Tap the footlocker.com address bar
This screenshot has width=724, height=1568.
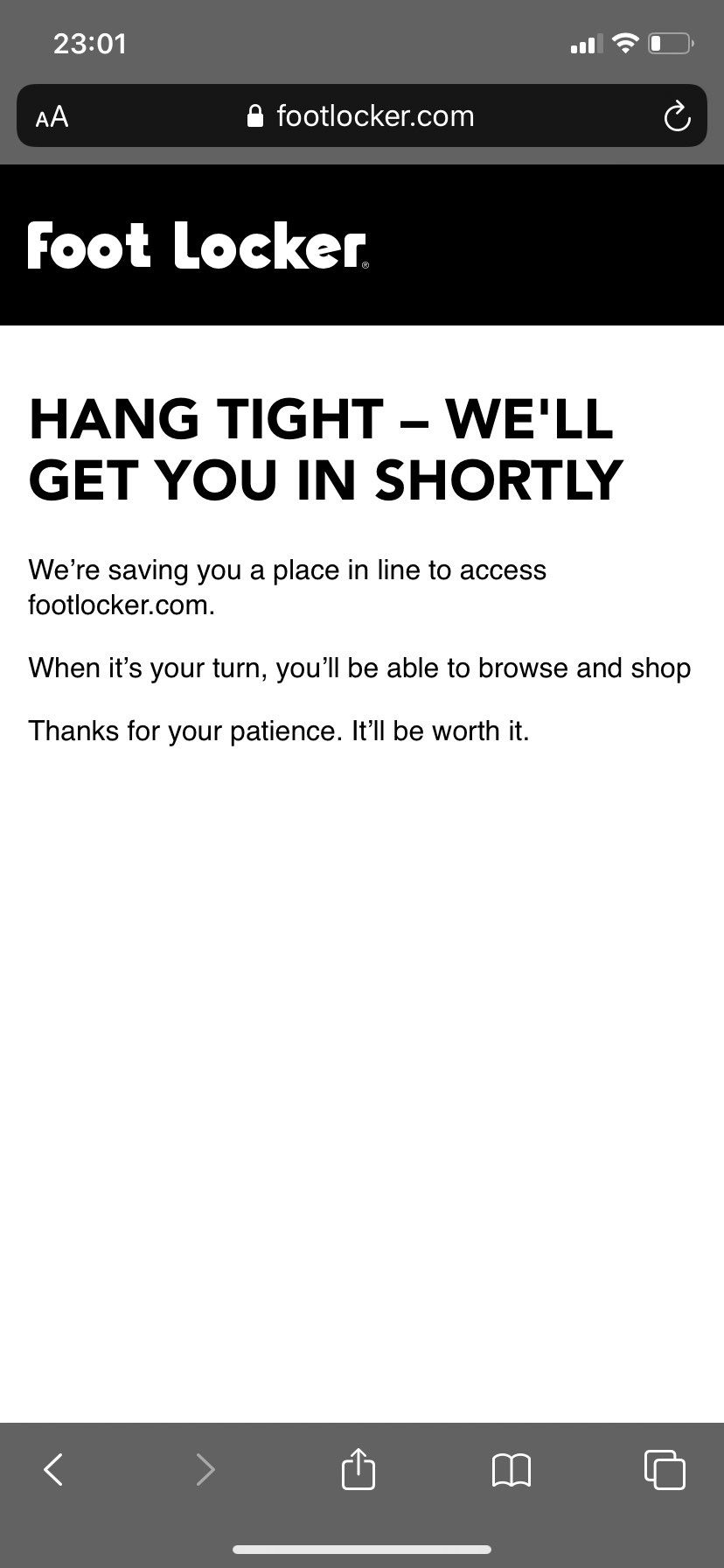pyautogui.click(x=362, y=115)
